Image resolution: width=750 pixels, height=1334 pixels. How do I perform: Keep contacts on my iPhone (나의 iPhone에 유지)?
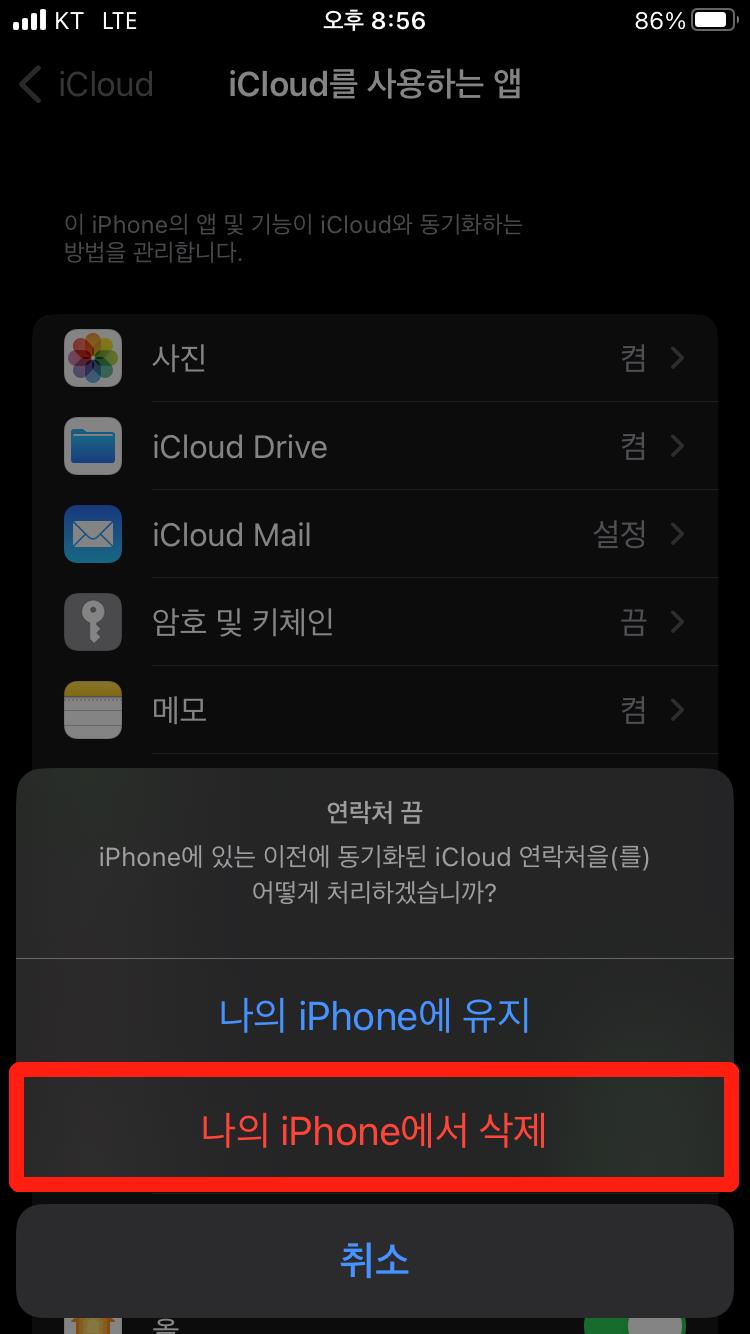pyautogui.click(x=374, y=1016)
